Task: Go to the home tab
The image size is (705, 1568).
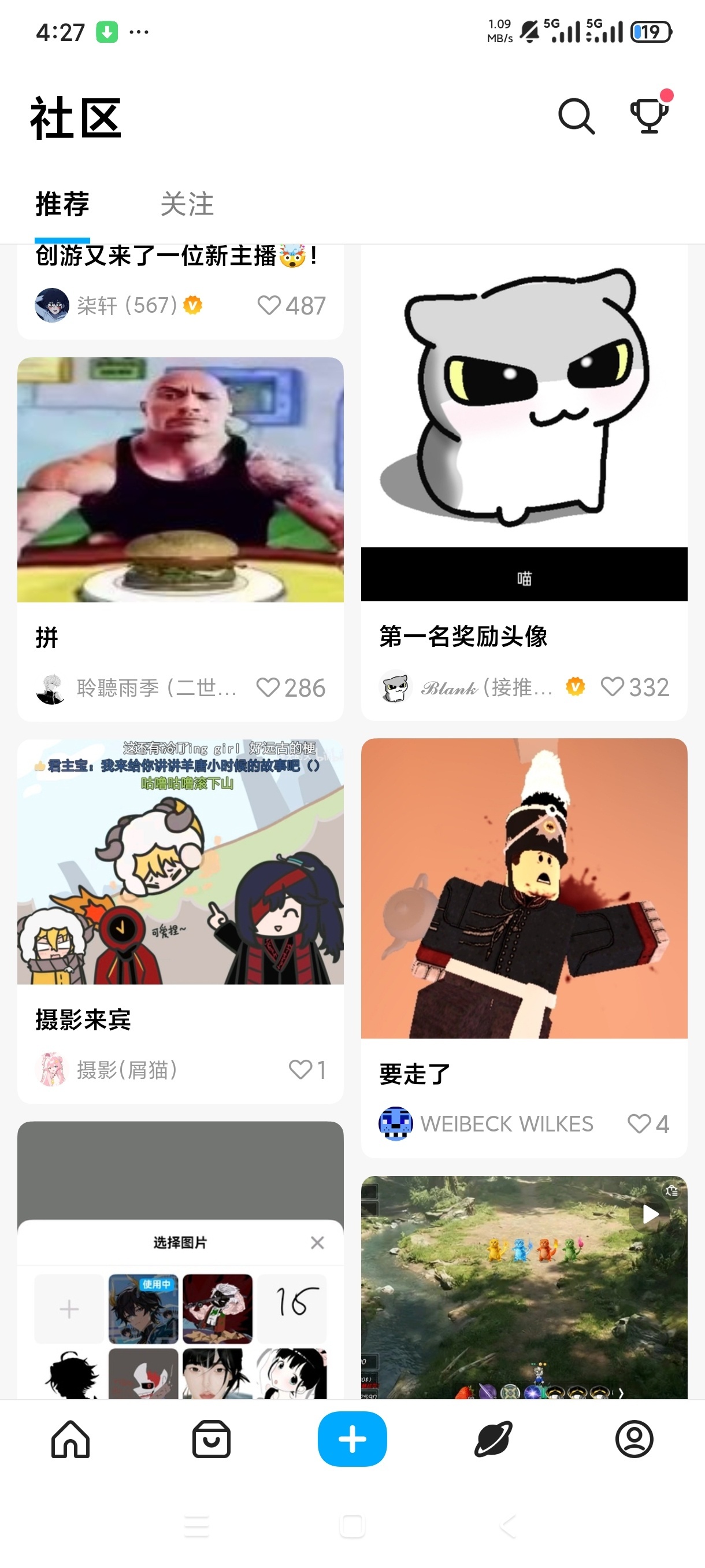Action: click(70, 1440)
